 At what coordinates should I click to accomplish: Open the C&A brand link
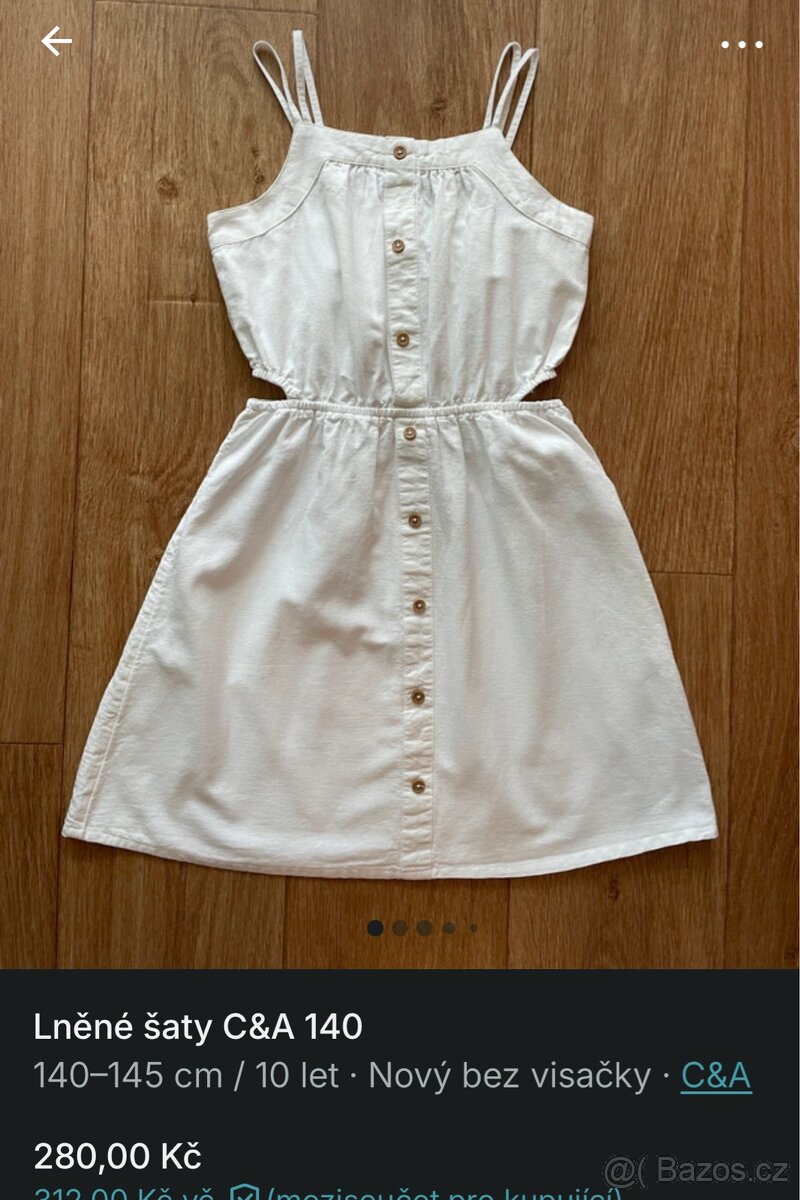tap(716, 1076)
